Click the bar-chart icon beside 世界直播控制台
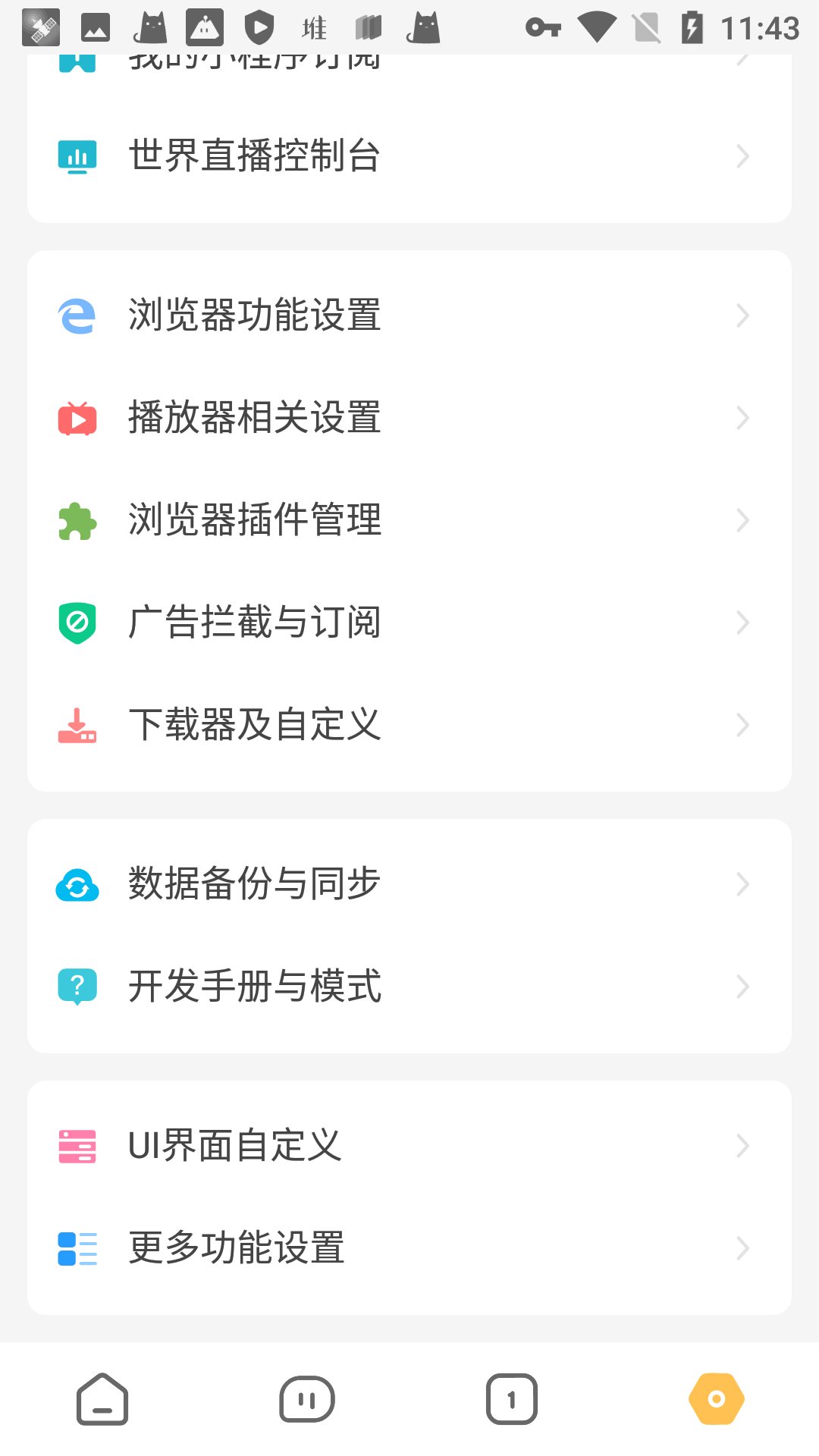This screenshot has width=819, height=1456. click(x=77, y=155)
